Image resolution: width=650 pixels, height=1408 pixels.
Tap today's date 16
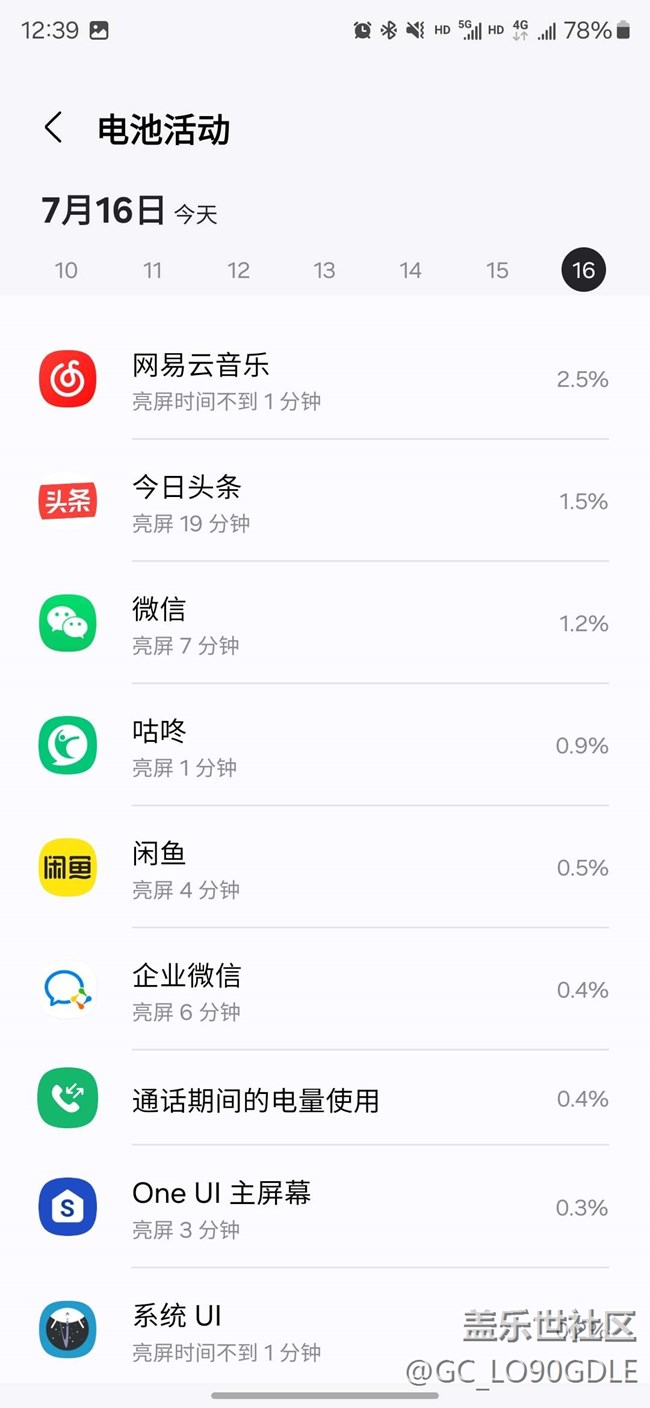[x=583, y=270]
